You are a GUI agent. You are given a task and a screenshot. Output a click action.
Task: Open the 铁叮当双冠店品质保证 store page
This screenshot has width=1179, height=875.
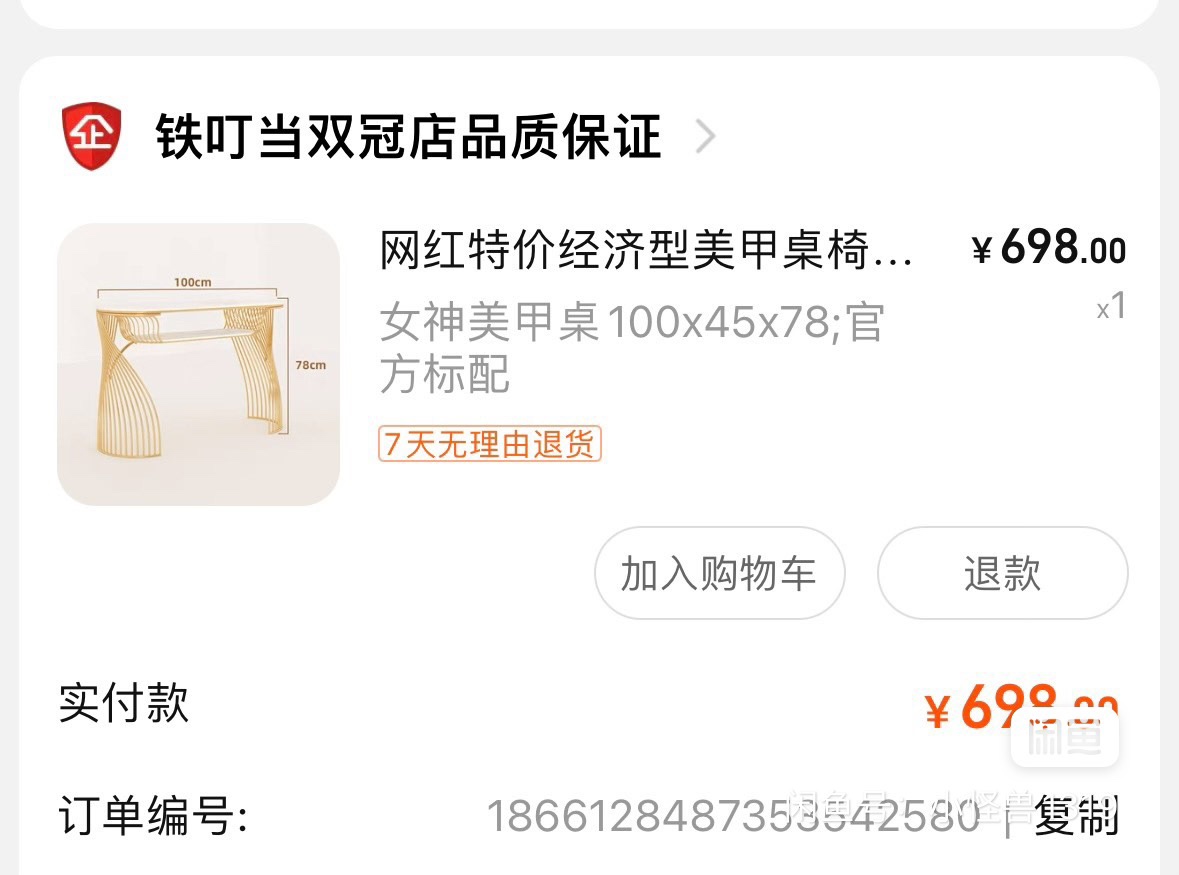click(x=408, y=136)
